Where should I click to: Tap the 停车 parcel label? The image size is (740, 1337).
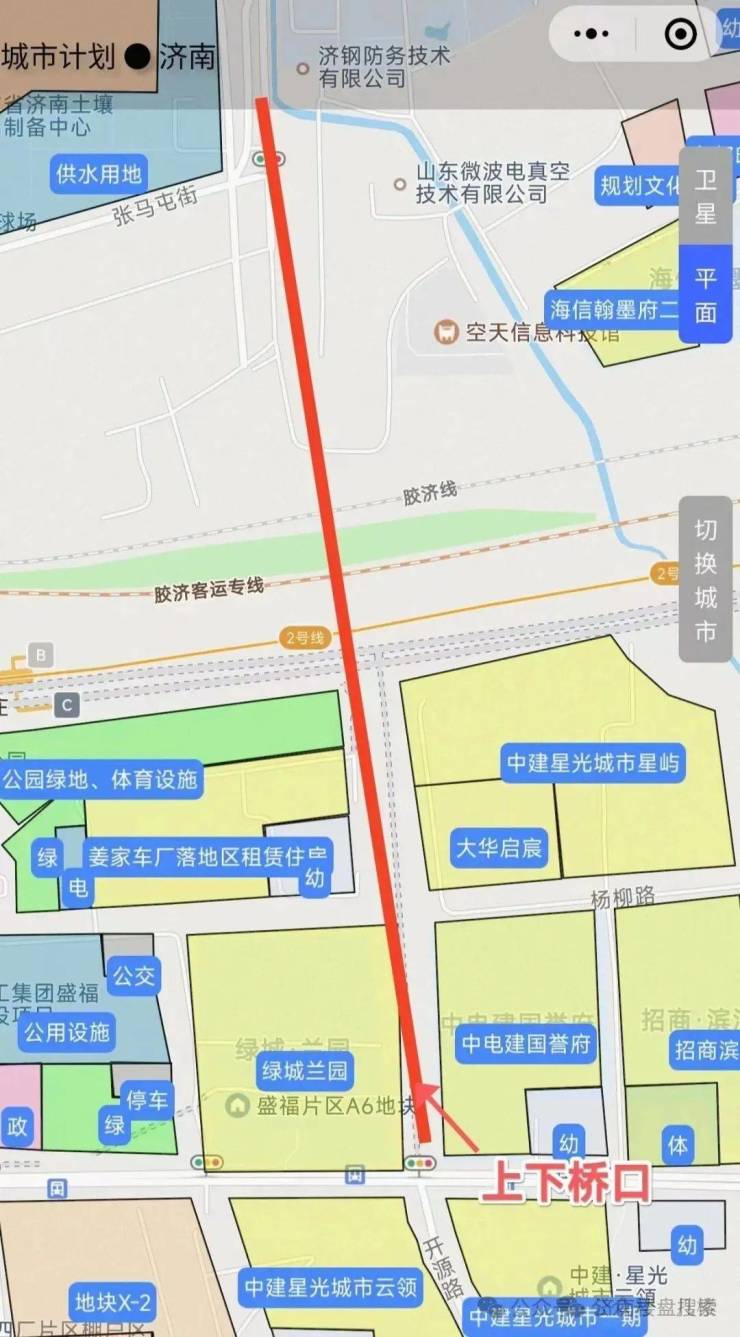coord(147,1101)
